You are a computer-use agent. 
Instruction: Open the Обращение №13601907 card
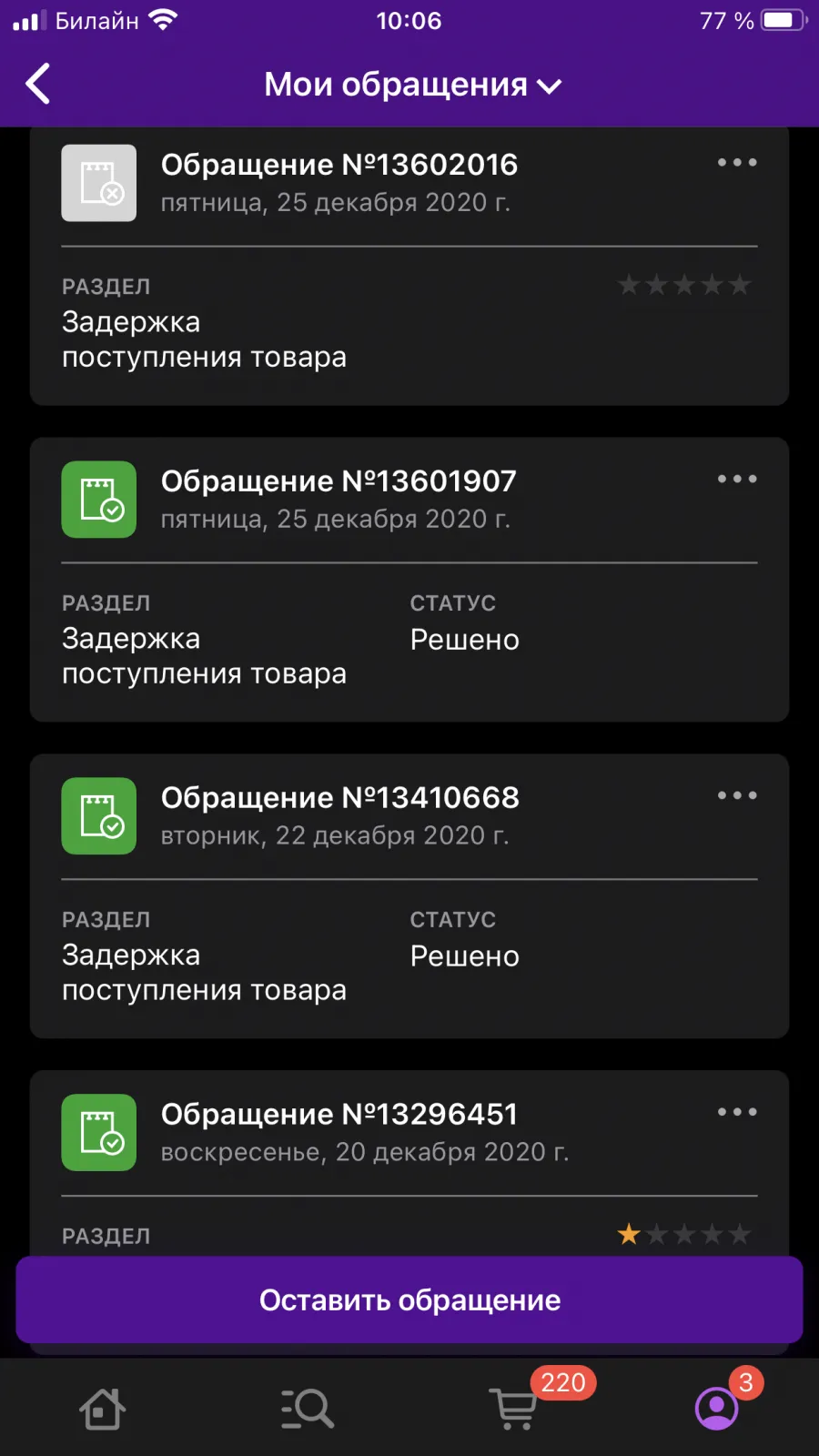[x=409, y=580]
